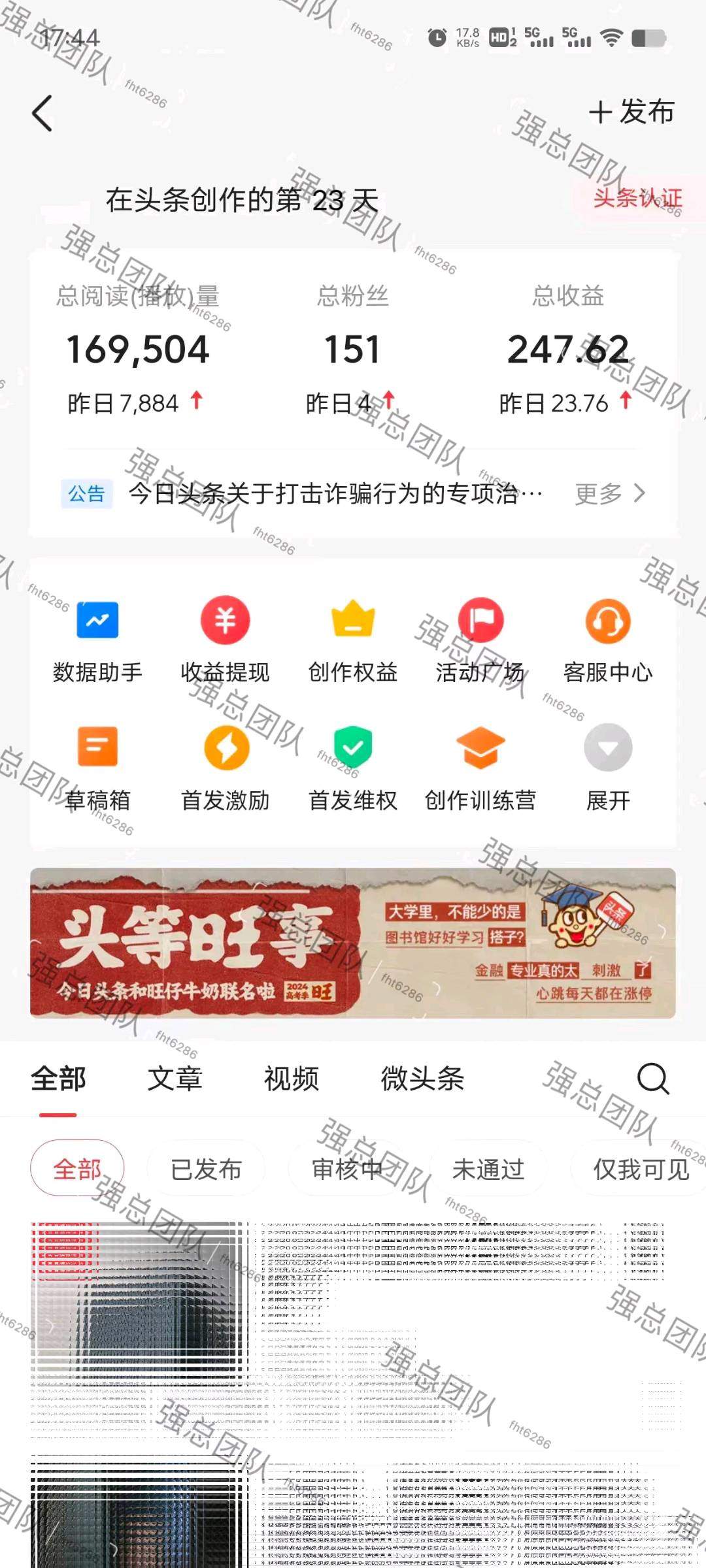This screenshot has height=1568, width=706.
Task: Open the 公告 announcement about 打击诈骗行为
Action: tap(335, 493)
